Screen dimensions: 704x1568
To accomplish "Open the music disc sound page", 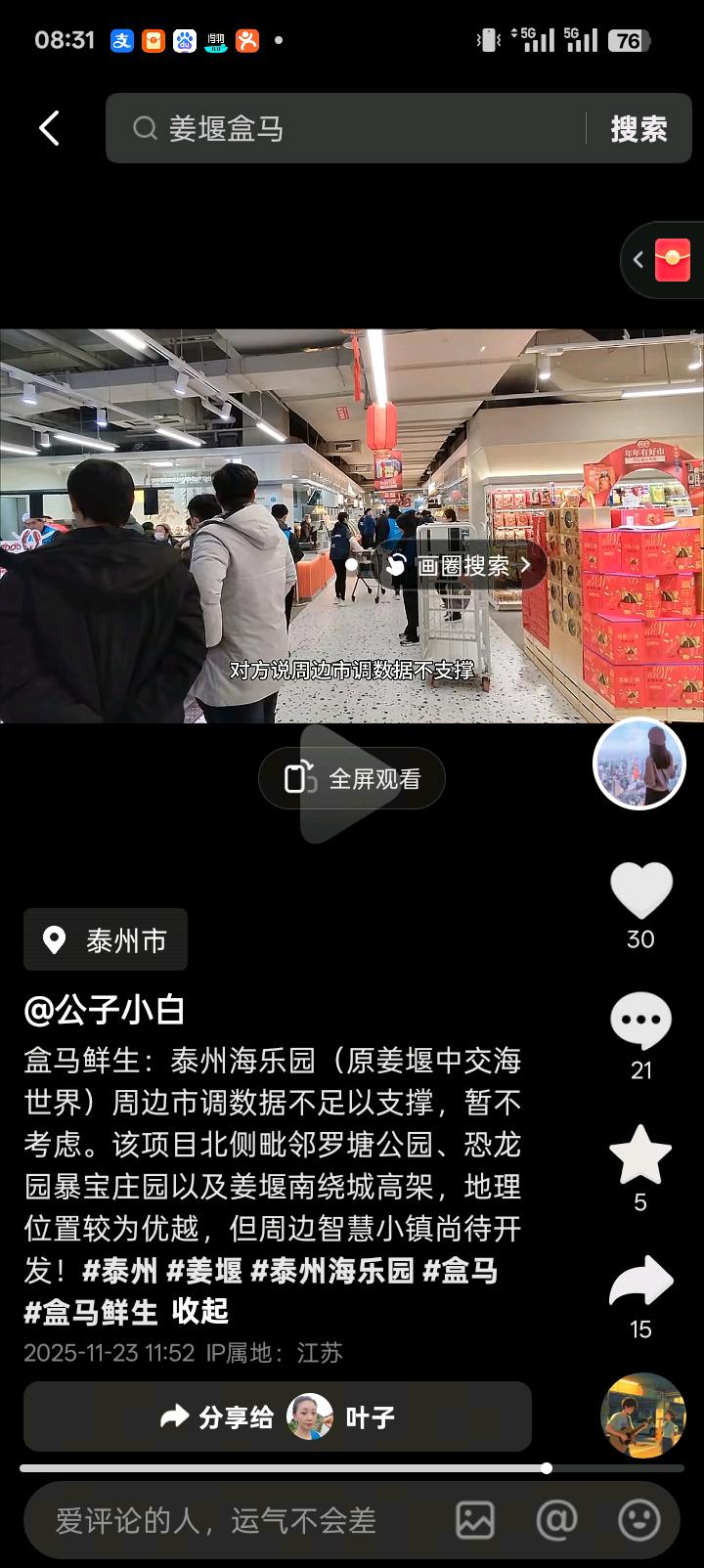I will click(x=642, y=1416).
